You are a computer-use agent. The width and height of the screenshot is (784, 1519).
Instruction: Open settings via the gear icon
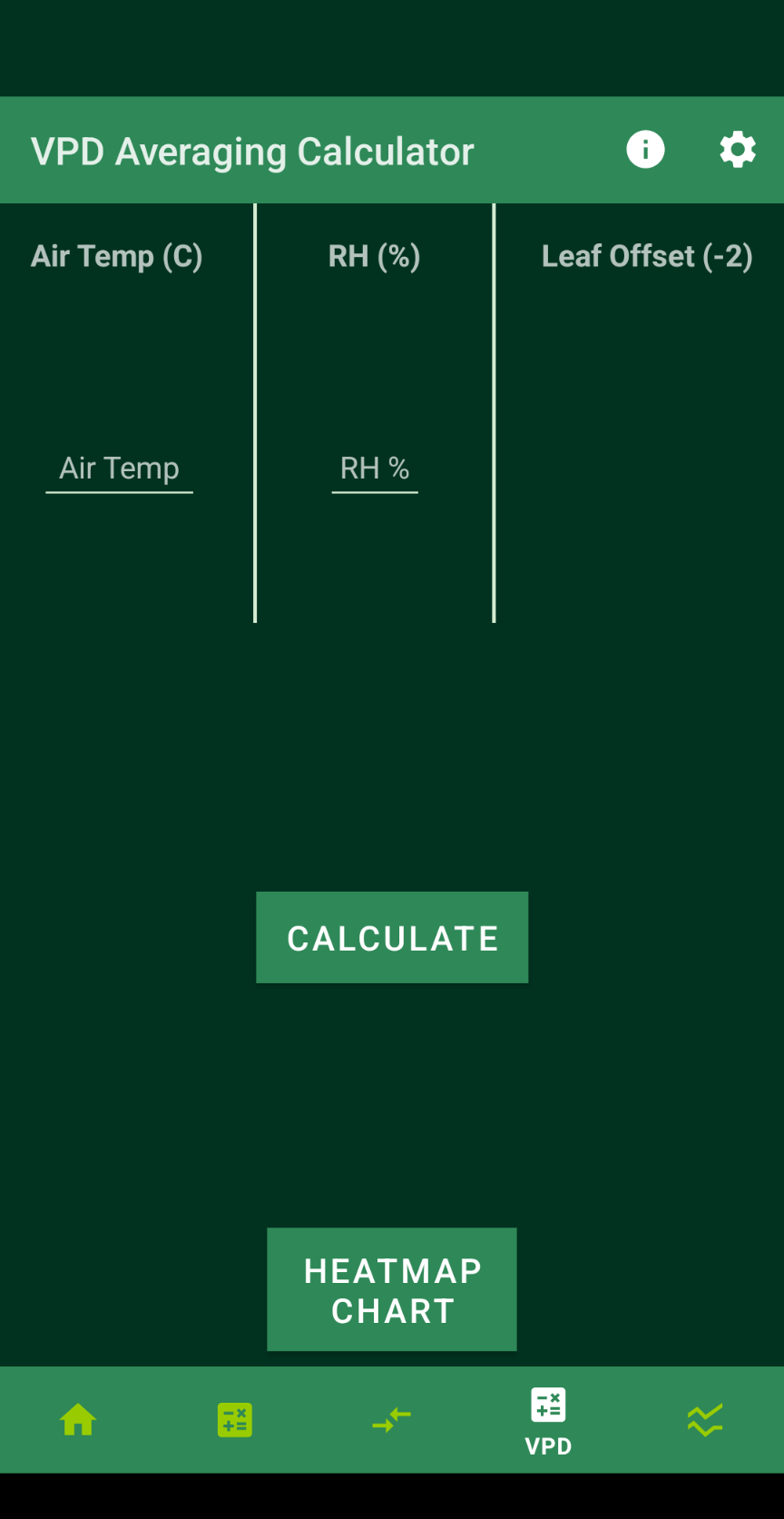(x=738, y=150)
